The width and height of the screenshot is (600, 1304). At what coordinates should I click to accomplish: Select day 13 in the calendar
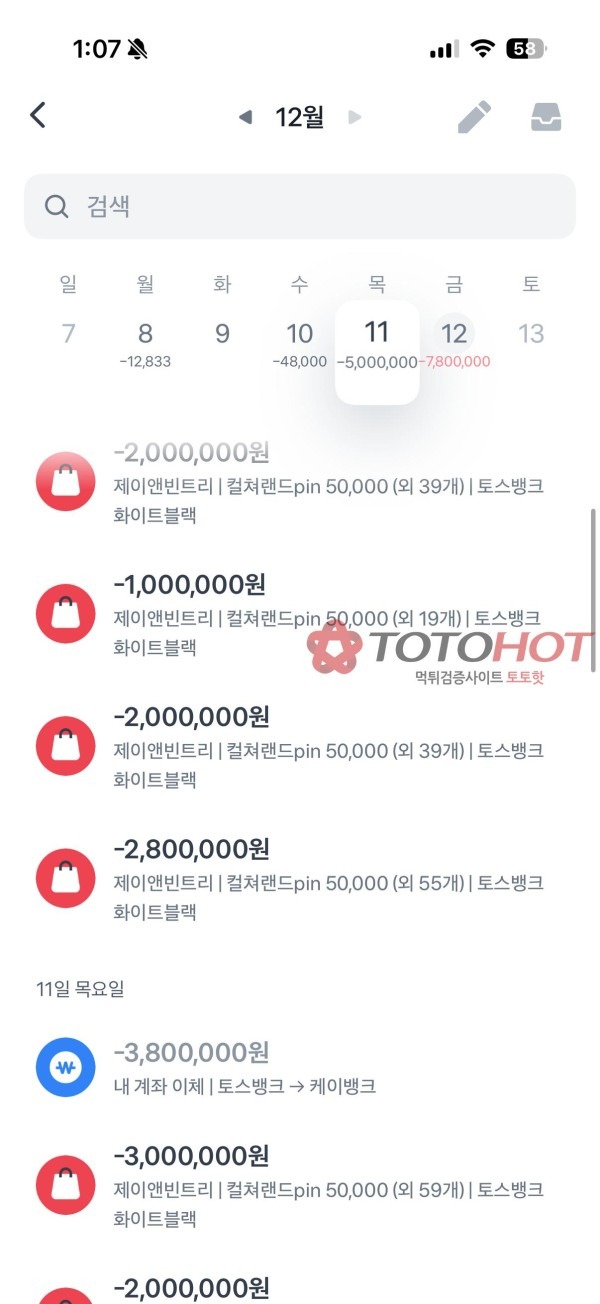pos(531,334)
